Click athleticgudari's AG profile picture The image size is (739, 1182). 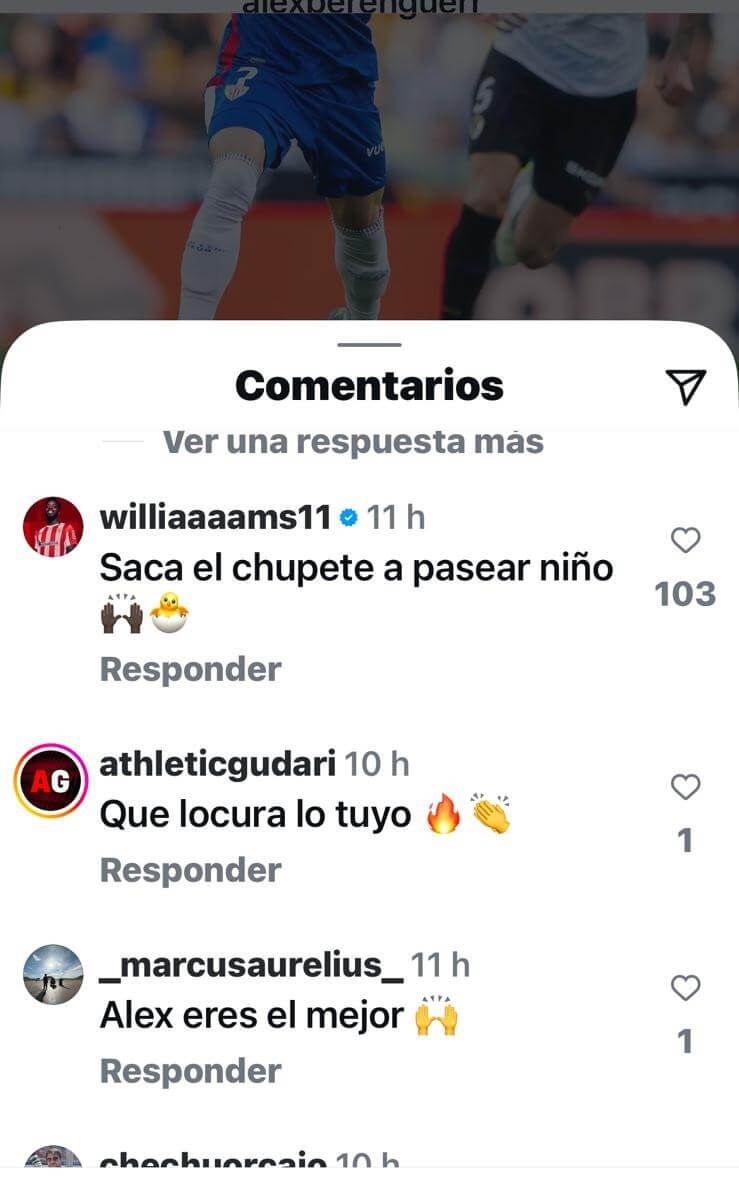51,777
